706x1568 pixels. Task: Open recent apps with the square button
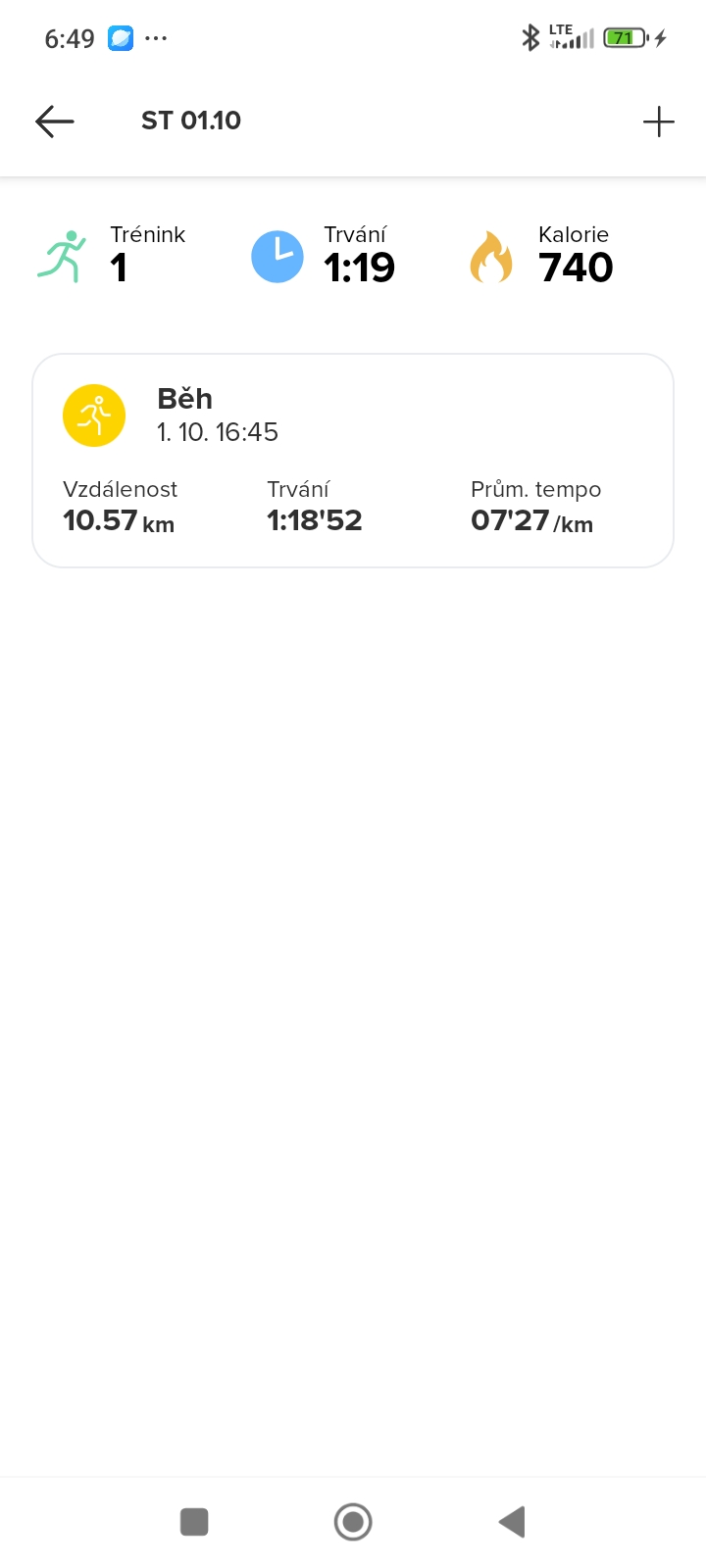(194, 1522)
